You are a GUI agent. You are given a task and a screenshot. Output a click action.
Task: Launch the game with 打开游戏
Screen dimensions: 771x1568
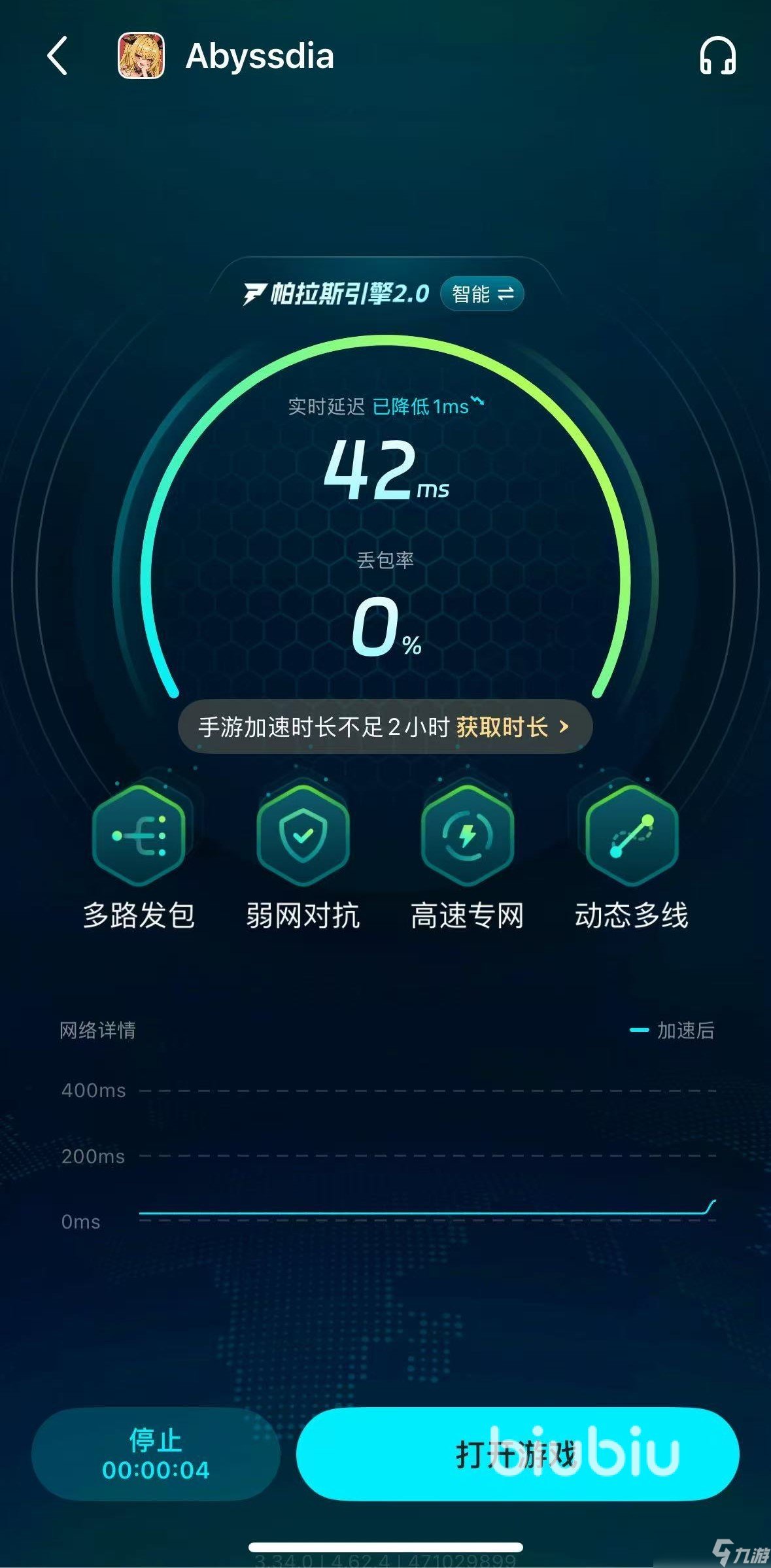(517, 1454)
